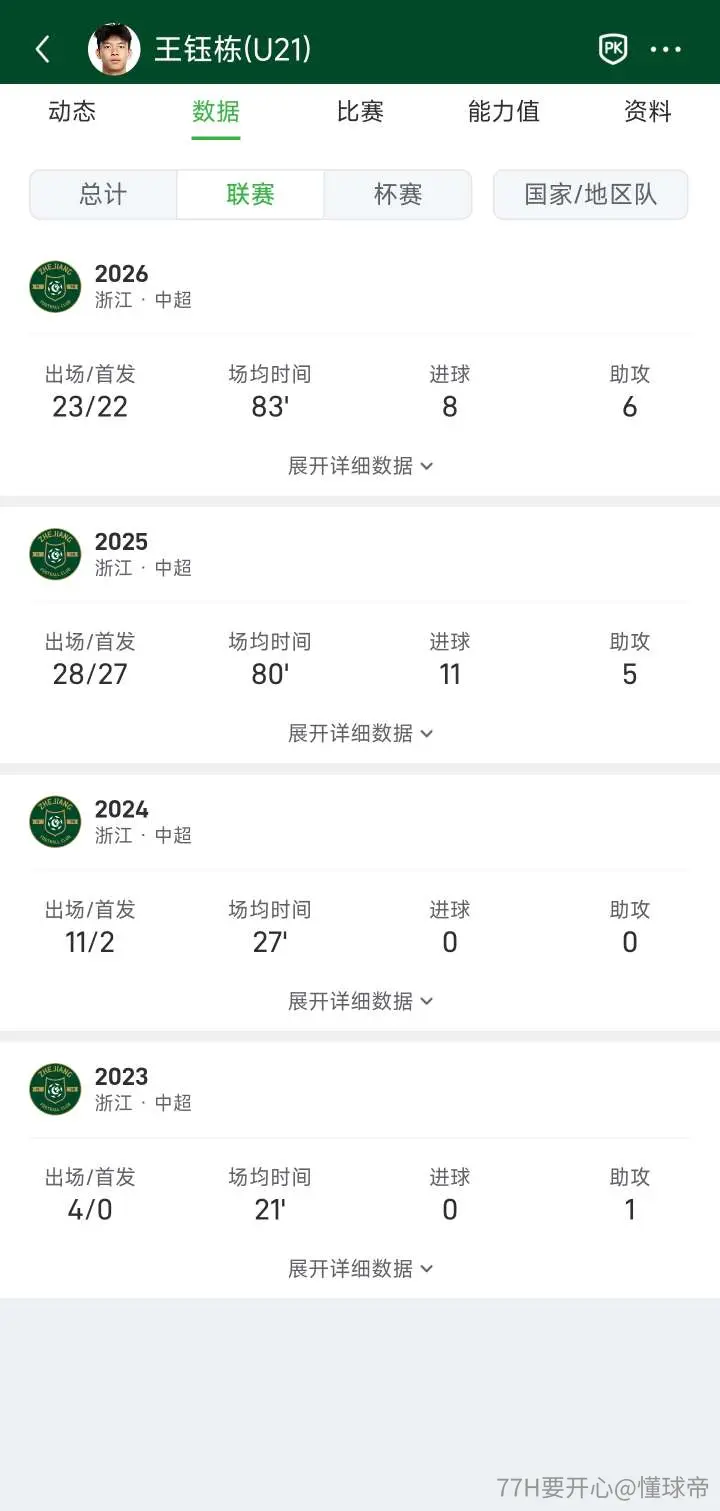
Task: Expand detailed data for the 2025 season
Action: [360, 733]
